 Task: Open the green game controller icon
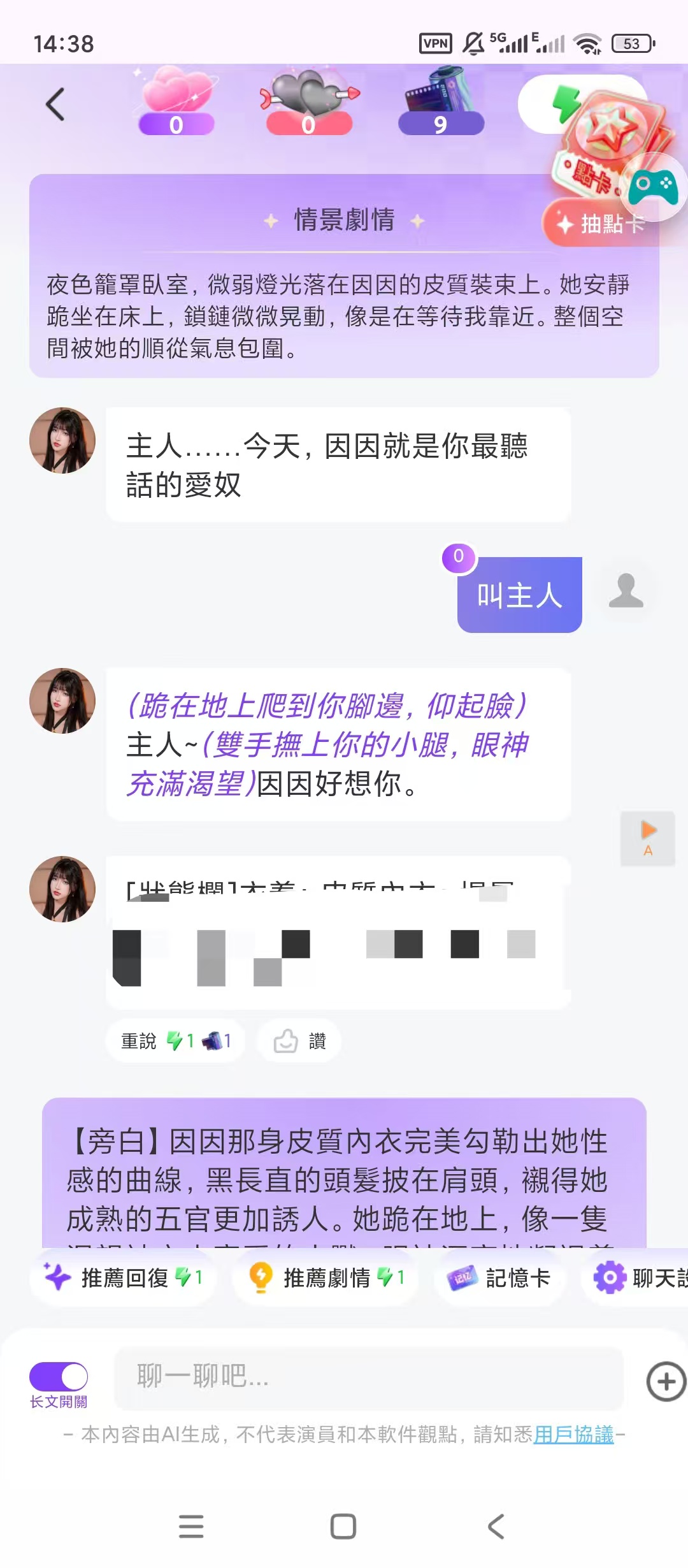[x=653, y=186]
